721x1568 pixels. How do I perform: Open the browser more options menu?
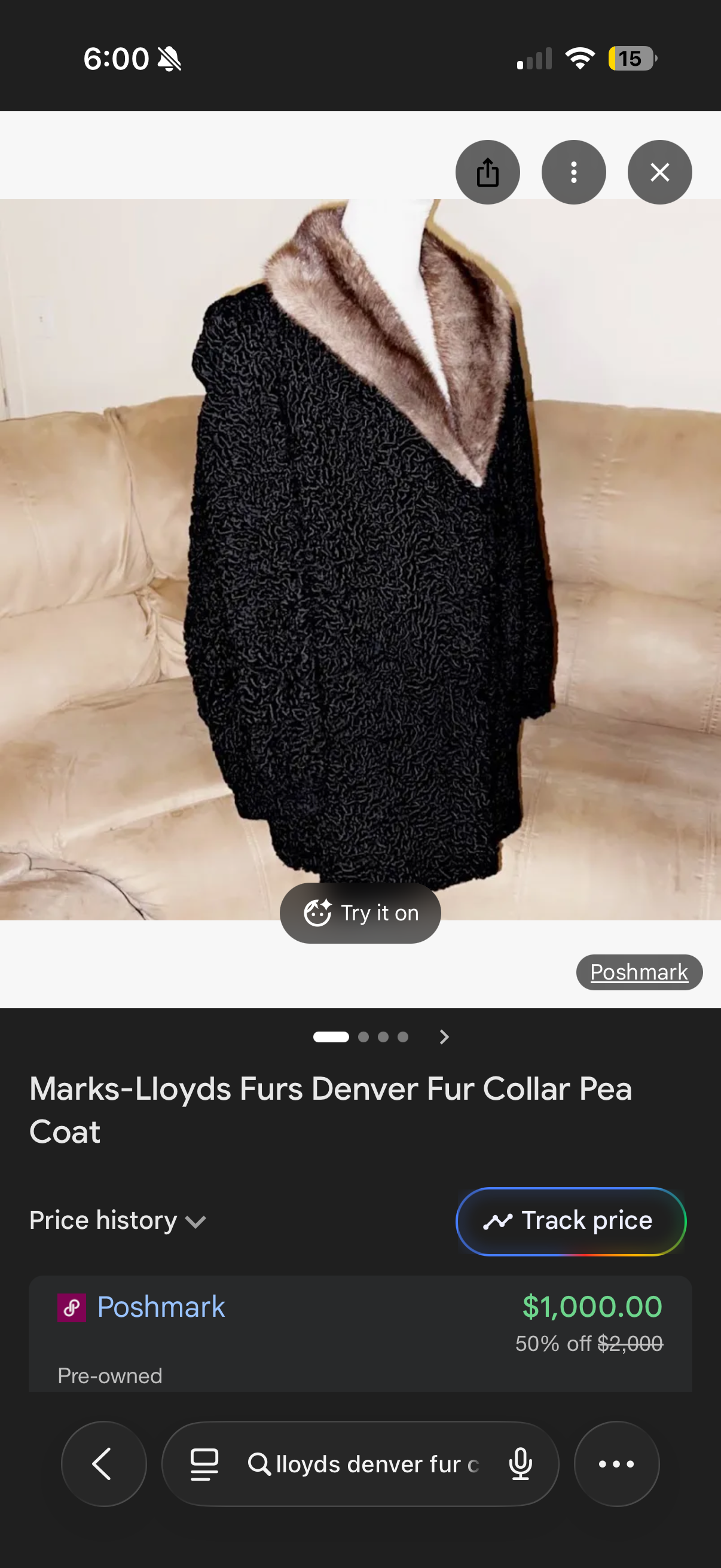click(x=616, y=1464)
